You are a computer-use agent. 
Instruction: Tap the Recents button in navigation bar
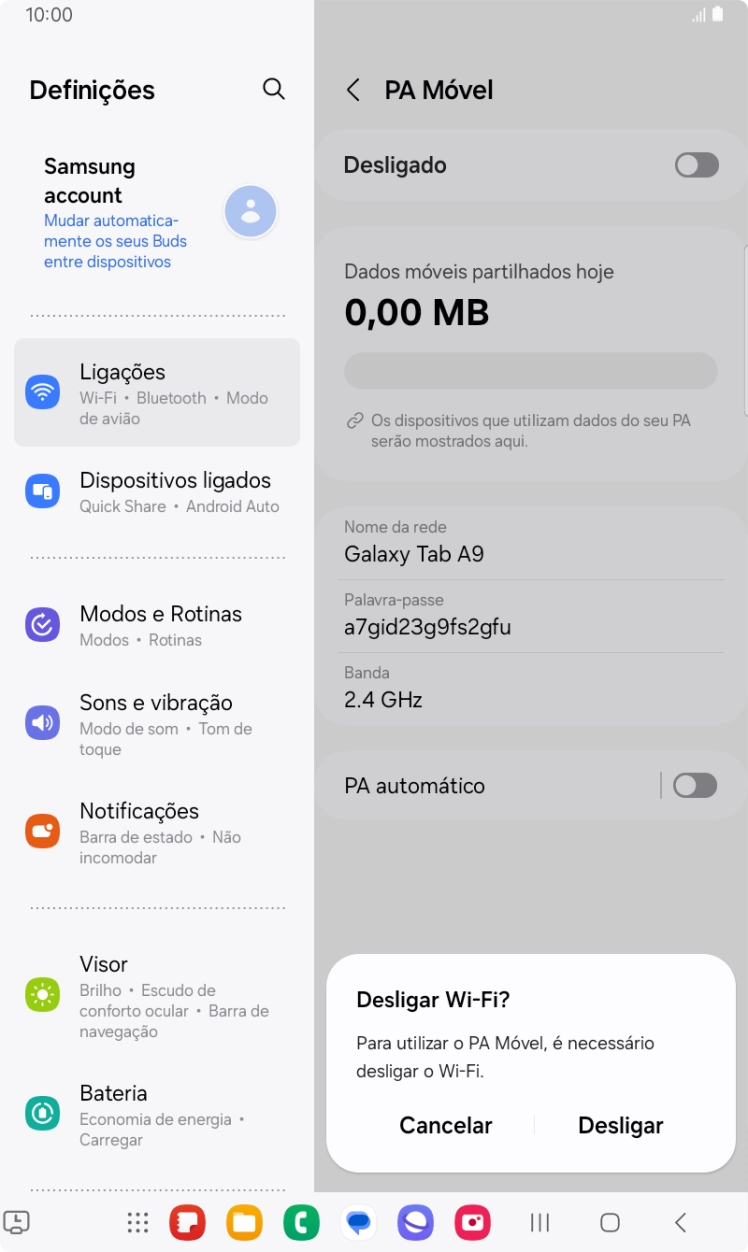(x=539, y=1222)
